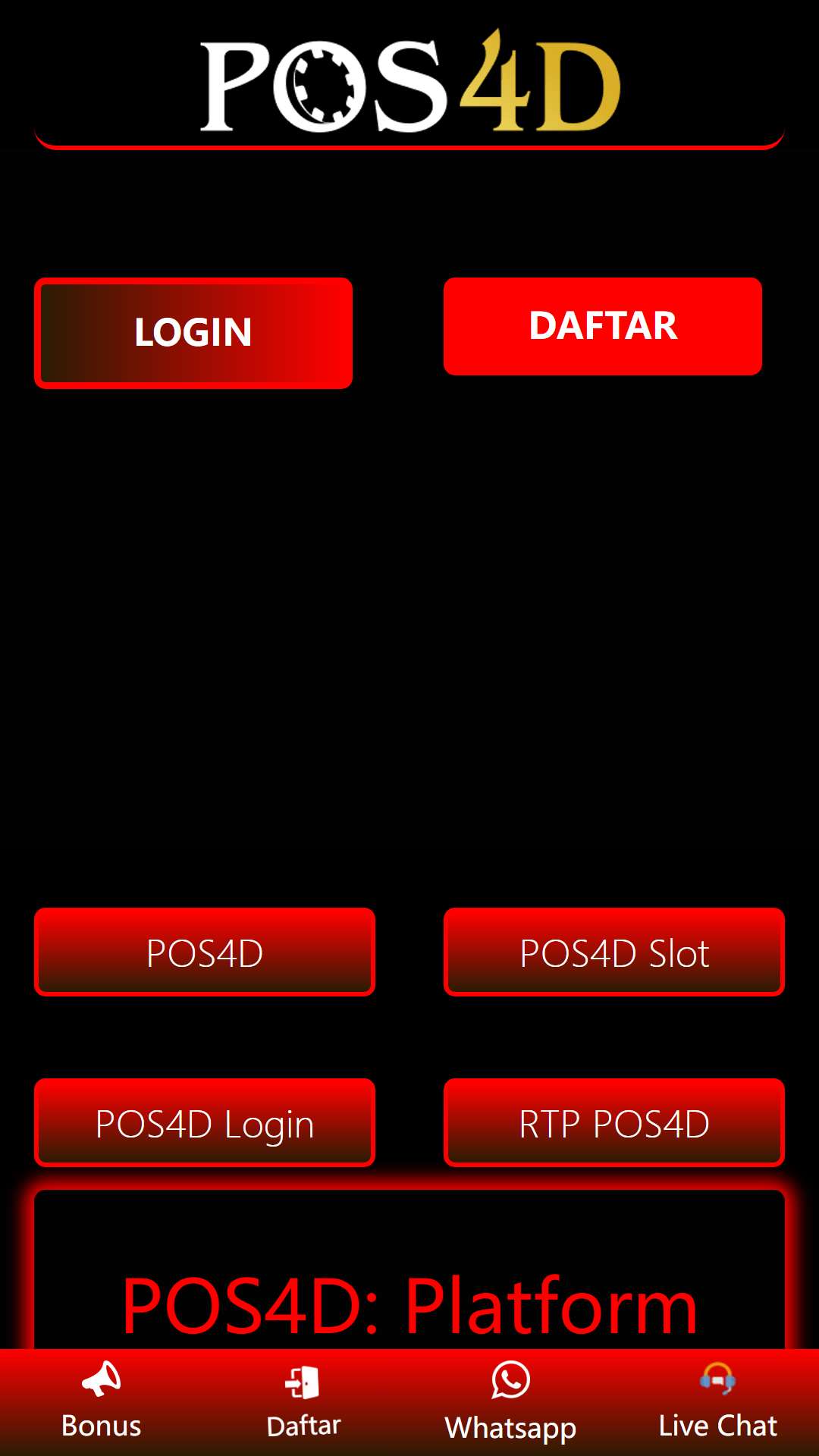Start a Live Chat
The height and width of the screenshot is (1456, 819).
pyautogui.click(x=717, y=1401)
